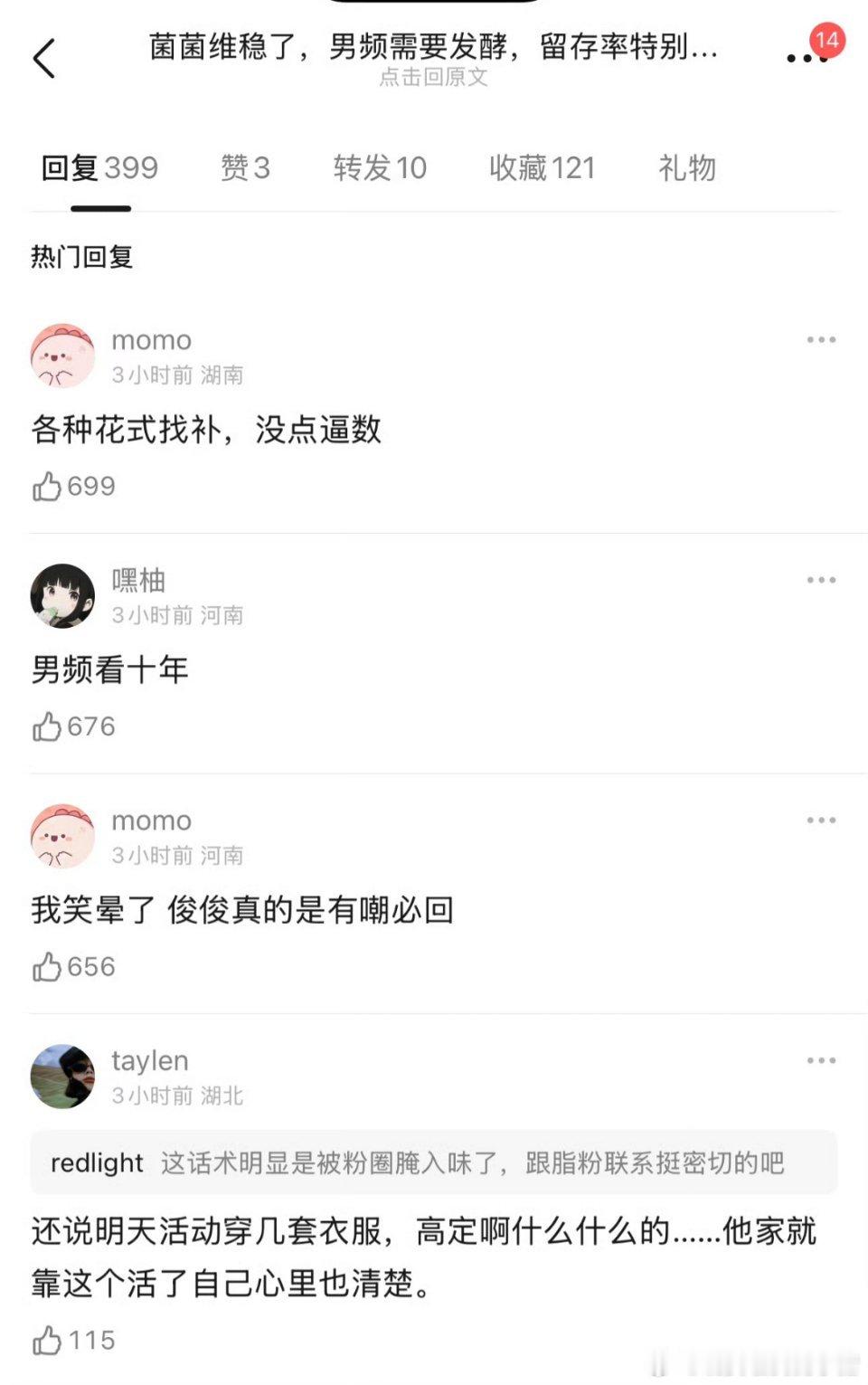Open 嘿柚's profile avatar
868x1385 pixels.
62,596
